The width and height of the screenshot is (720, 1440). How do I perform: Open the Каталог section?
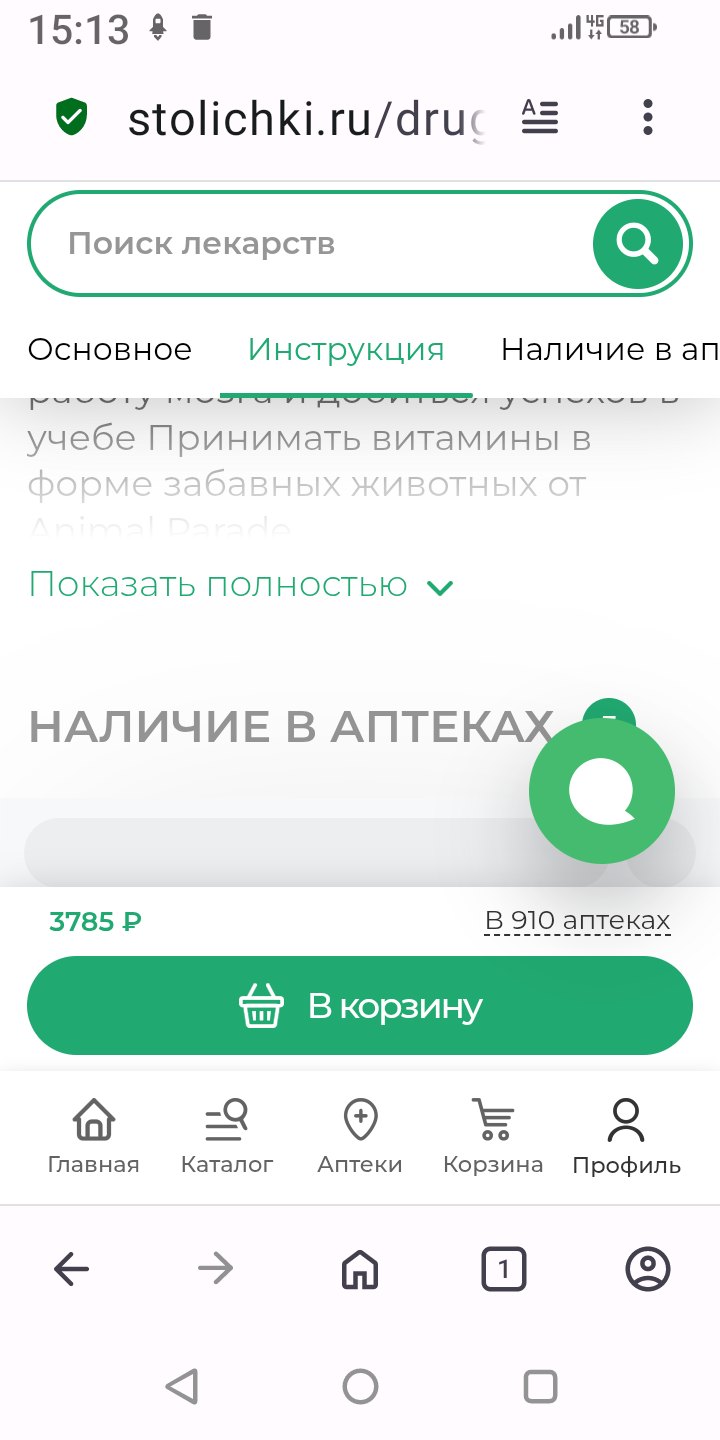click(x=227, y=1136)
